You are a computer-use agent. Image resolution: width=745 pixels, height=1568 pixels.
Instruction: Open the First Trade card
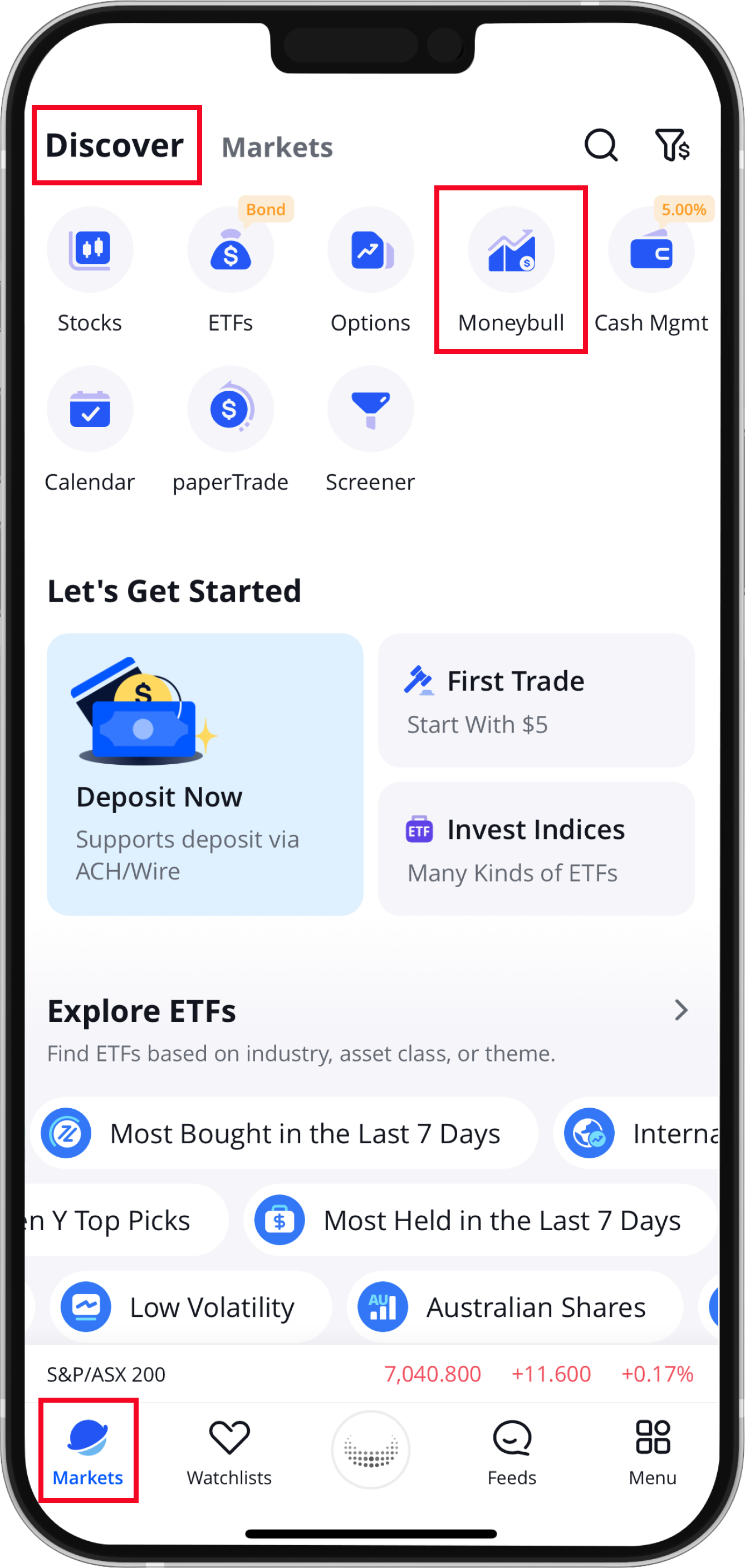tap(536, 700)
